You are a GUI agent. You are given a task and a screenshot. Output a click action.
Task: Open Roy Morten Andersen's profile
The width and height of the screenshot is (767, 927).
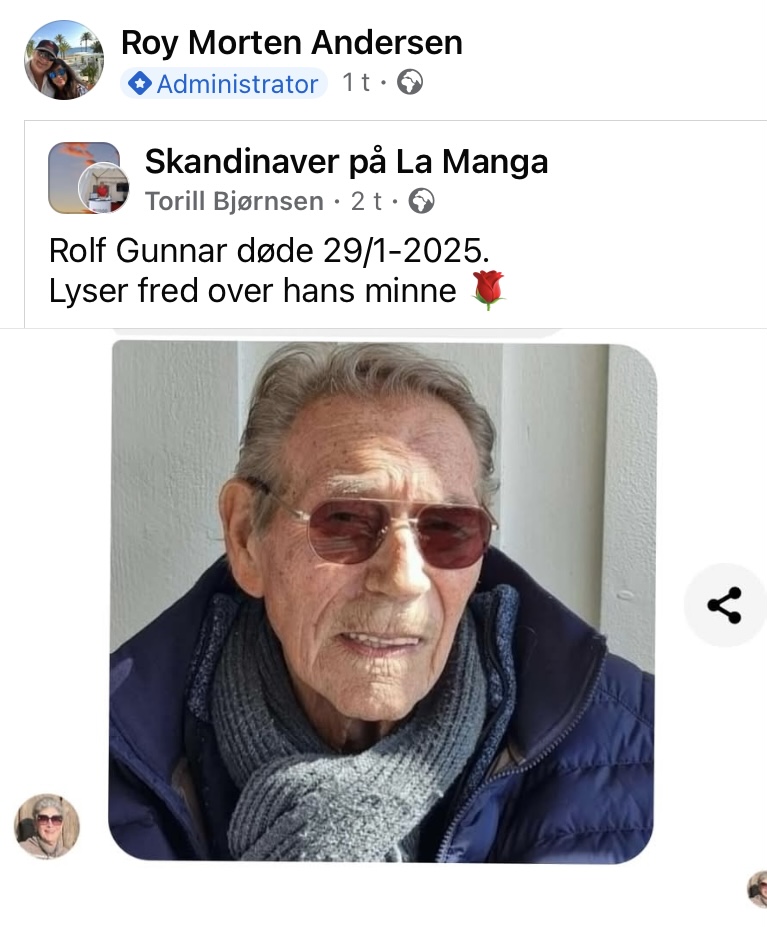point(291,43)
